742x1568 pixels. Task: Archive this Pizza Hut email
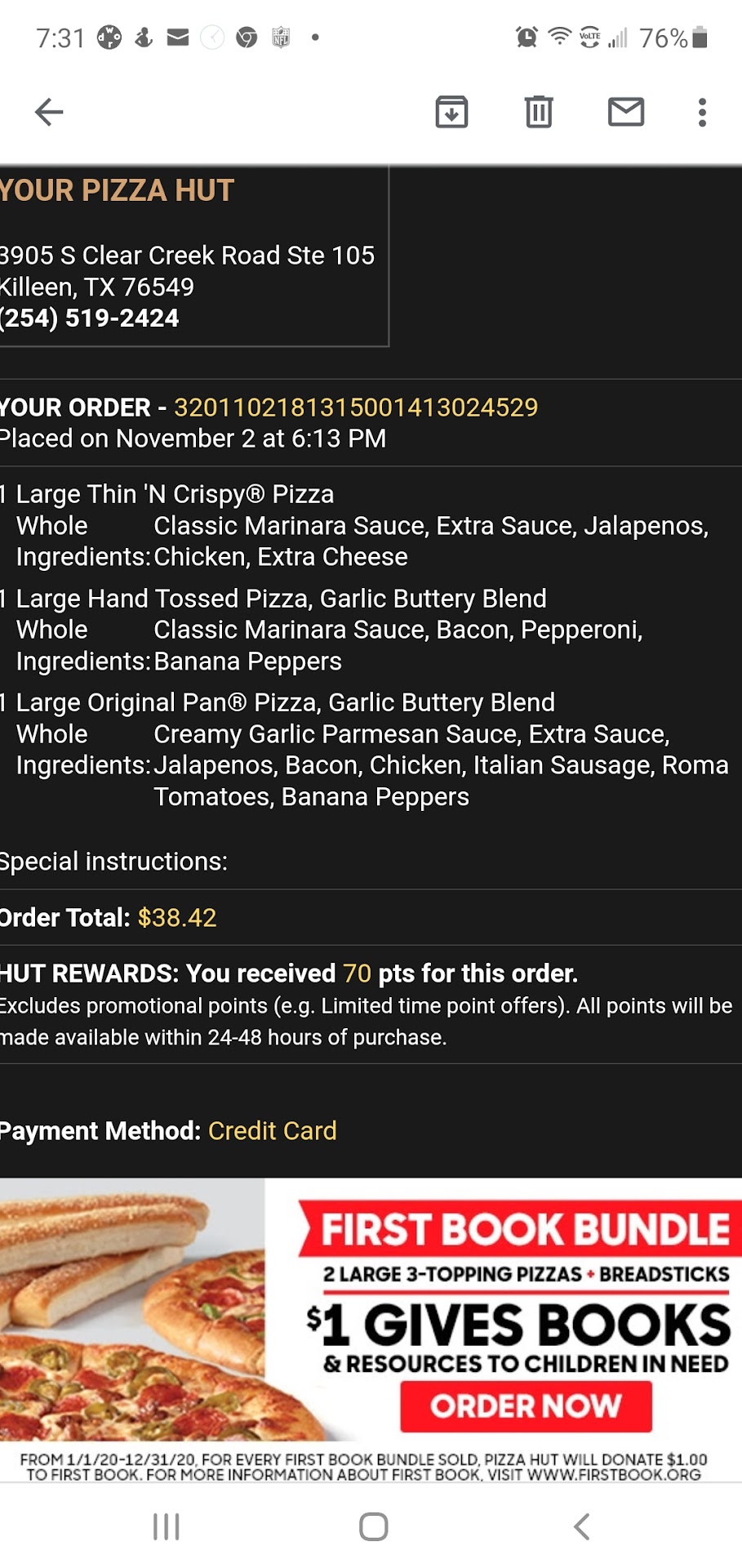[x=451, y=112]
